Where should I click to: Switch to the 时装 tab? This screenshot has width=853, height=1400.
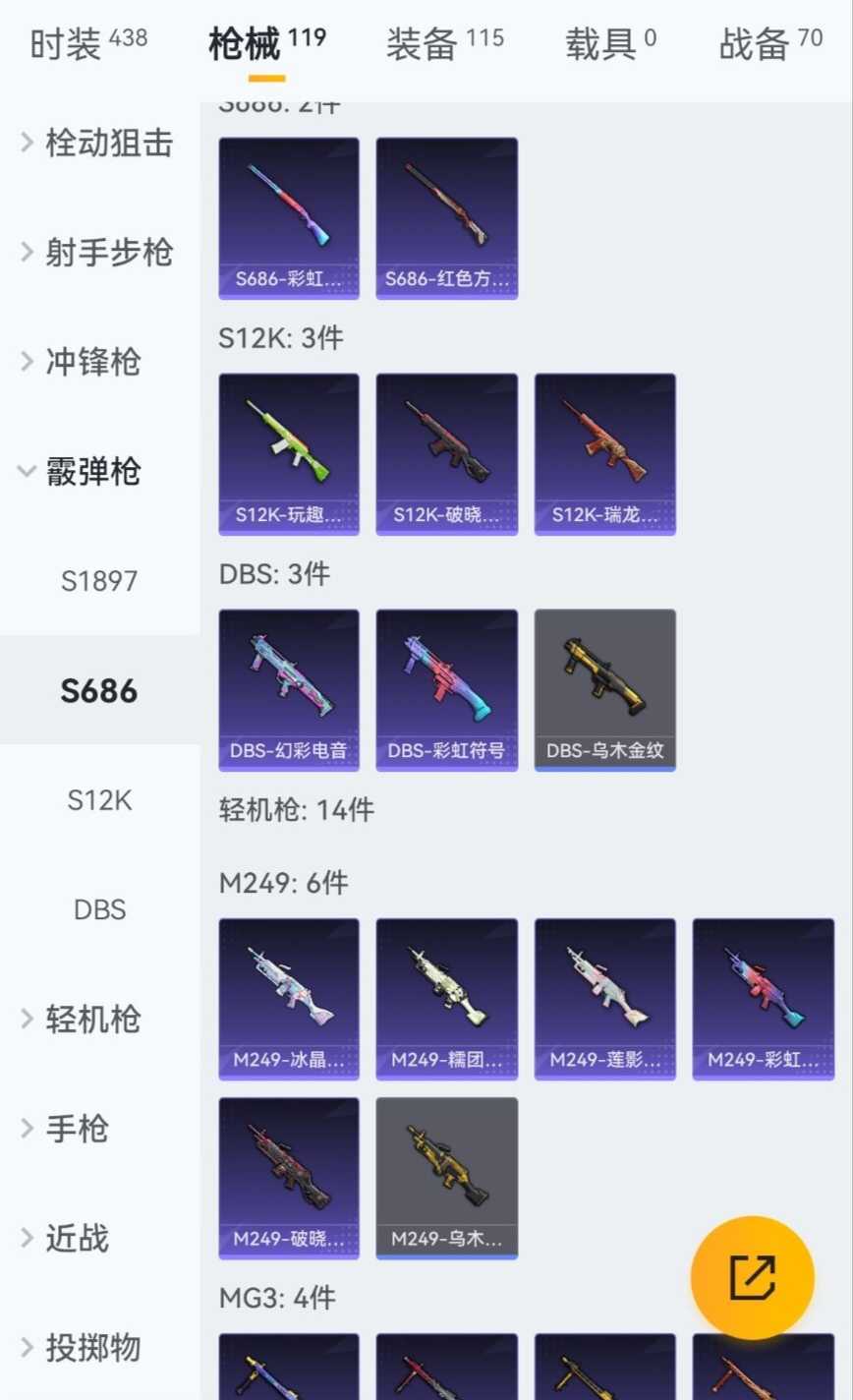[87, 44]
